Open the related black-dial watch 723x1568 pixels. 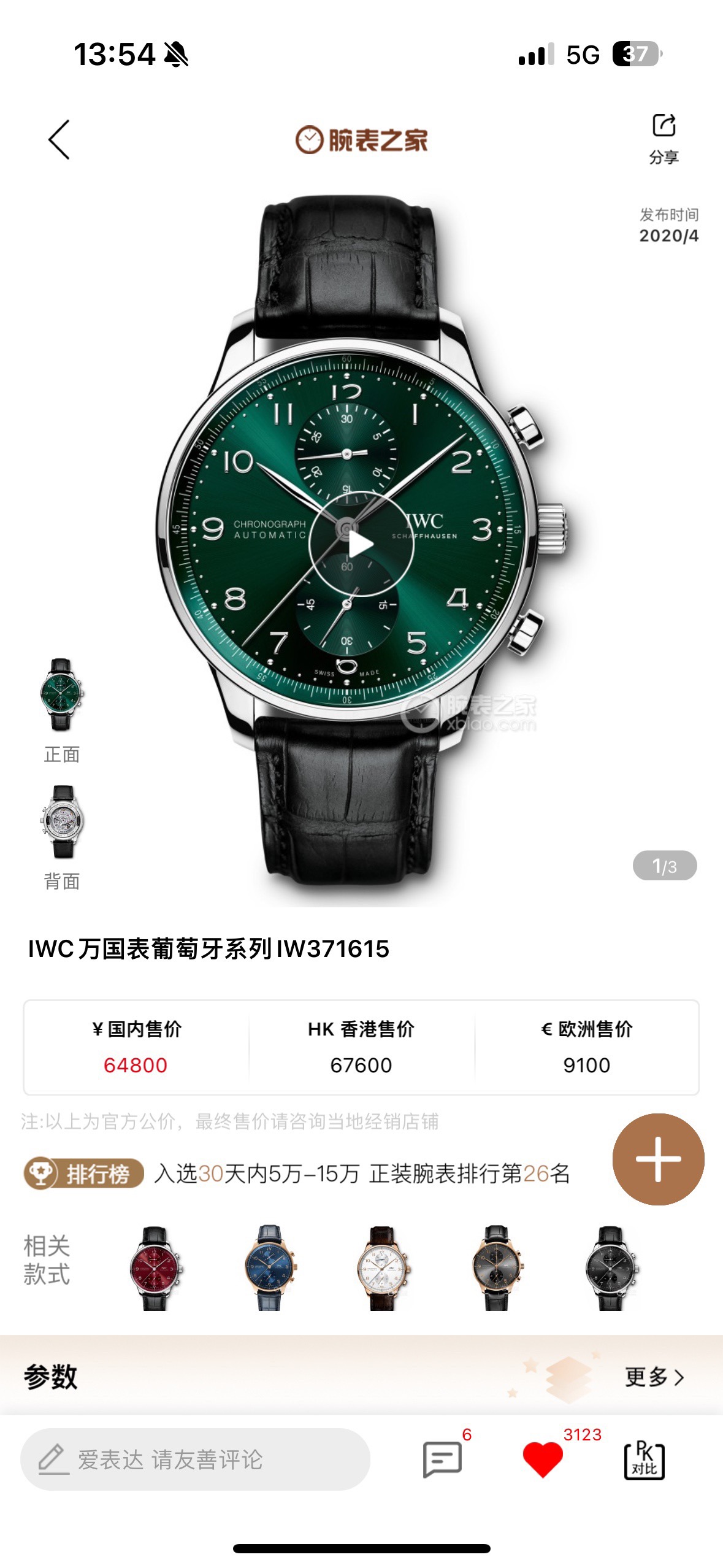coord(611,1268)
